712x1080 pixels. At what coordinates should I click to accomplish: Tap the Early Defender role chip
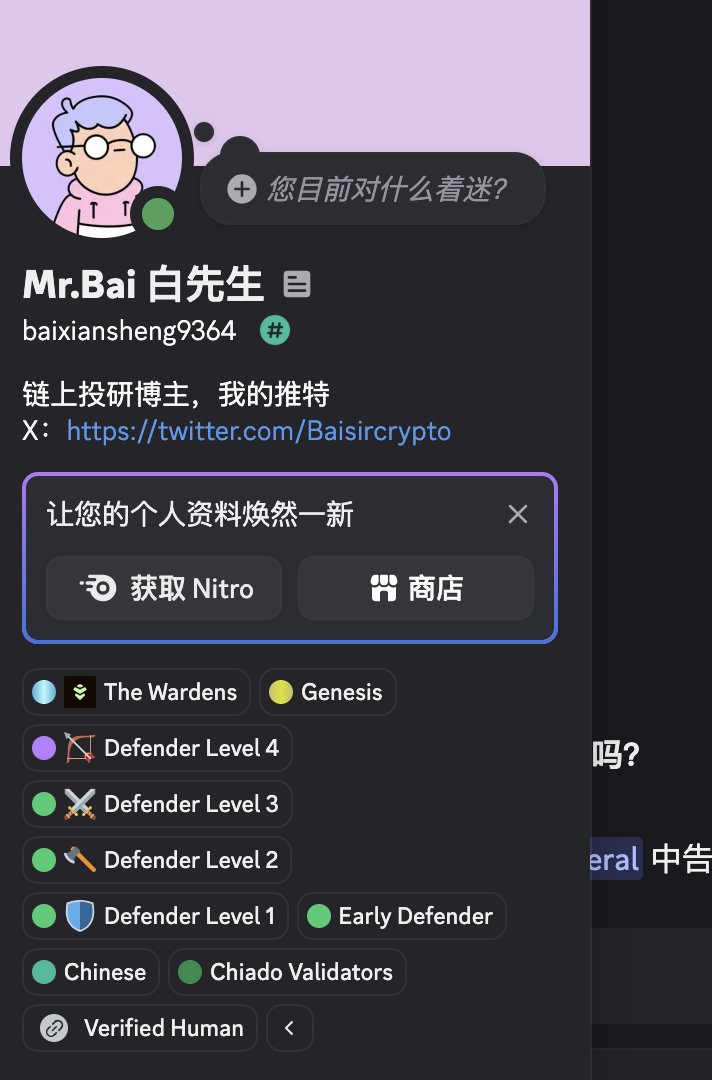[x=402, y=916]
